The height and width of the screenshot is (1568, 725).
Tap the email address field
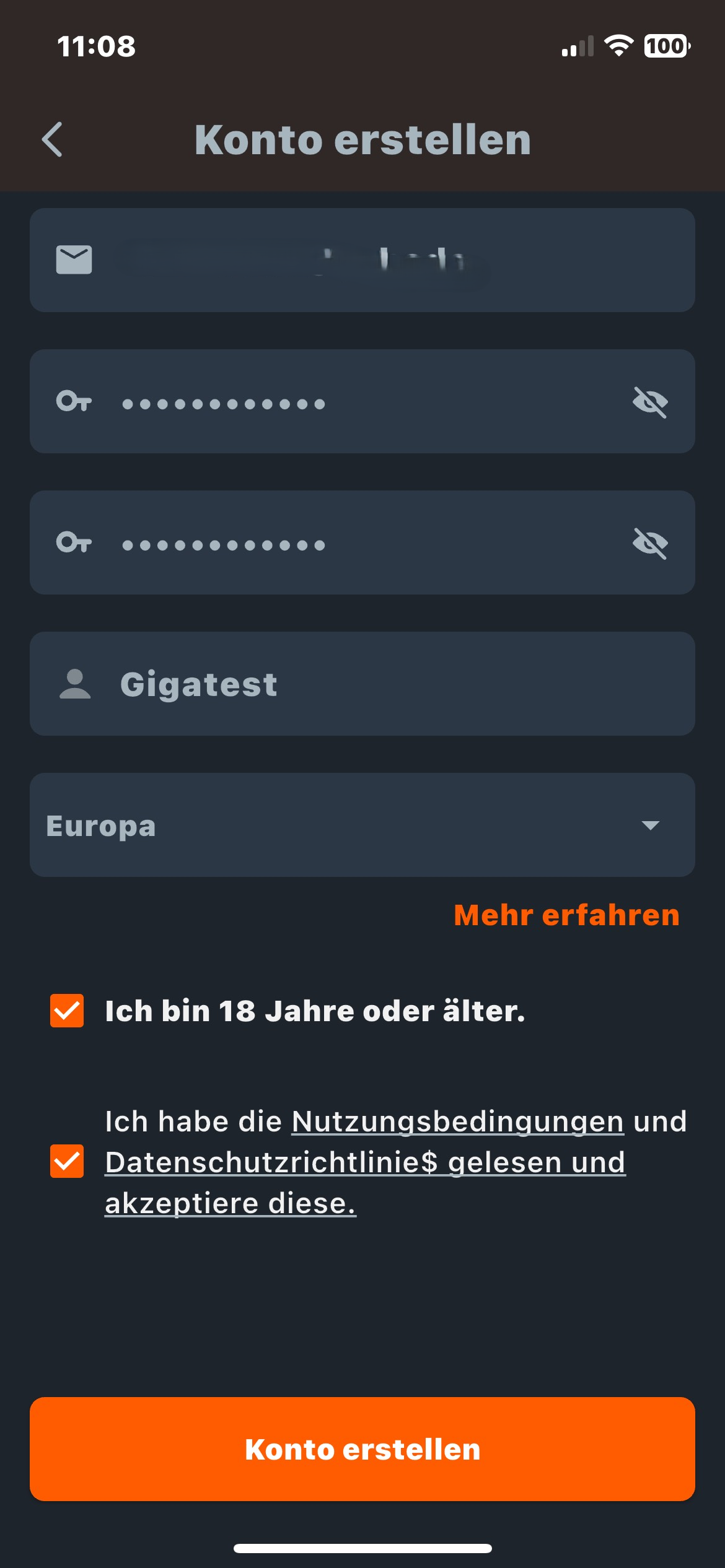362,260
